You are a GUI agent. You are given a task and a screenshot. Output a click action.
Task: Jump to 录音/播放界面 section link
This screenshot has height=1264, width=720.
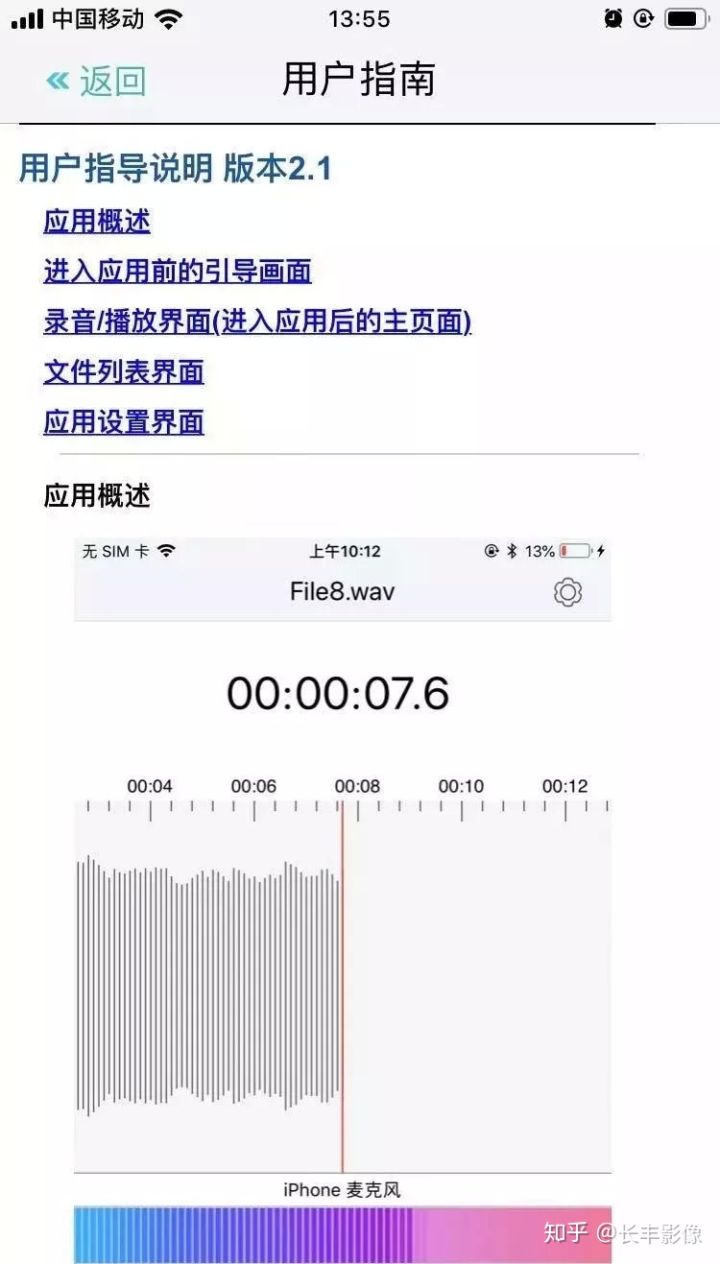[257, 322]
